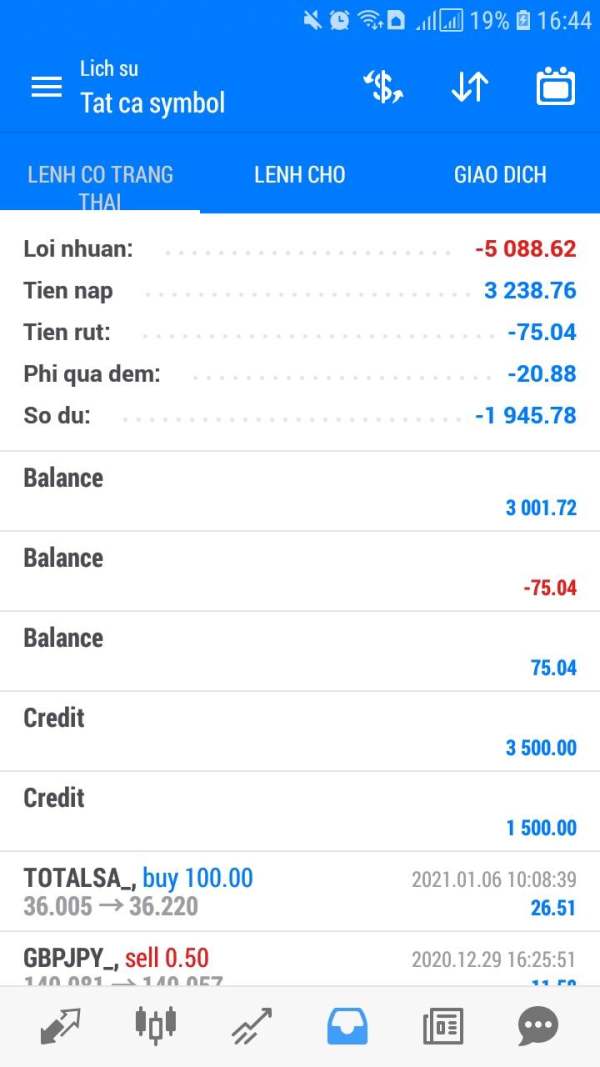
Task: Change sort order with arrows icon
Action: (469, 87)
